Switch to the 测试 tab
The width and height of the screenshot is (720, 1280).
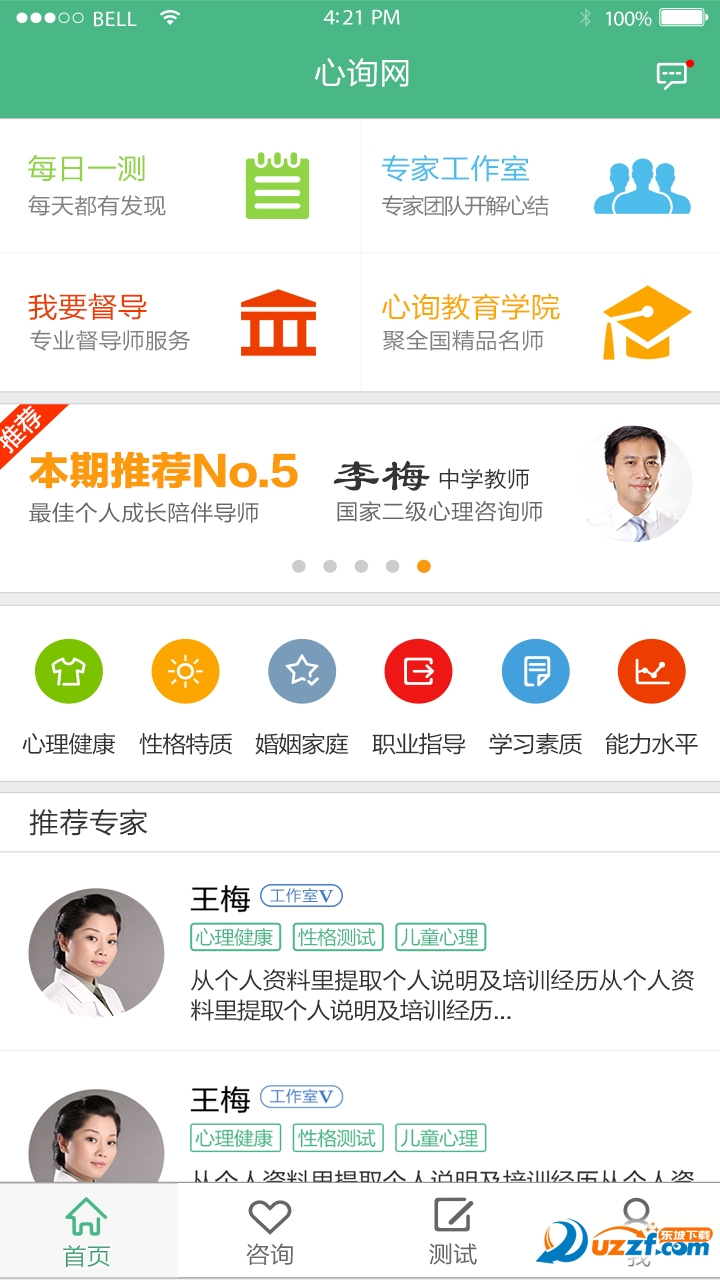452,1232
